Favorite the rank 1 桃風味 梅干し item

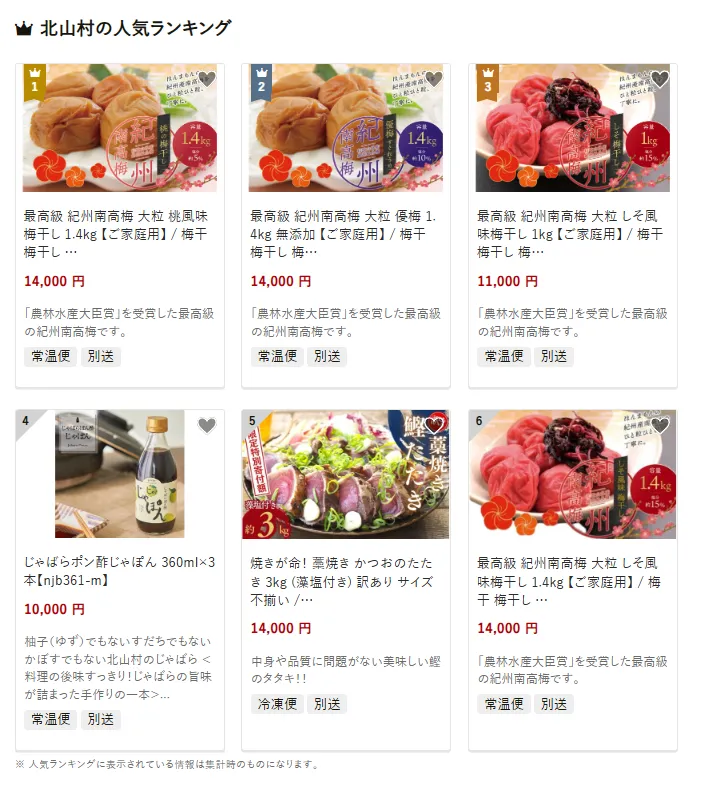(207, 80)
